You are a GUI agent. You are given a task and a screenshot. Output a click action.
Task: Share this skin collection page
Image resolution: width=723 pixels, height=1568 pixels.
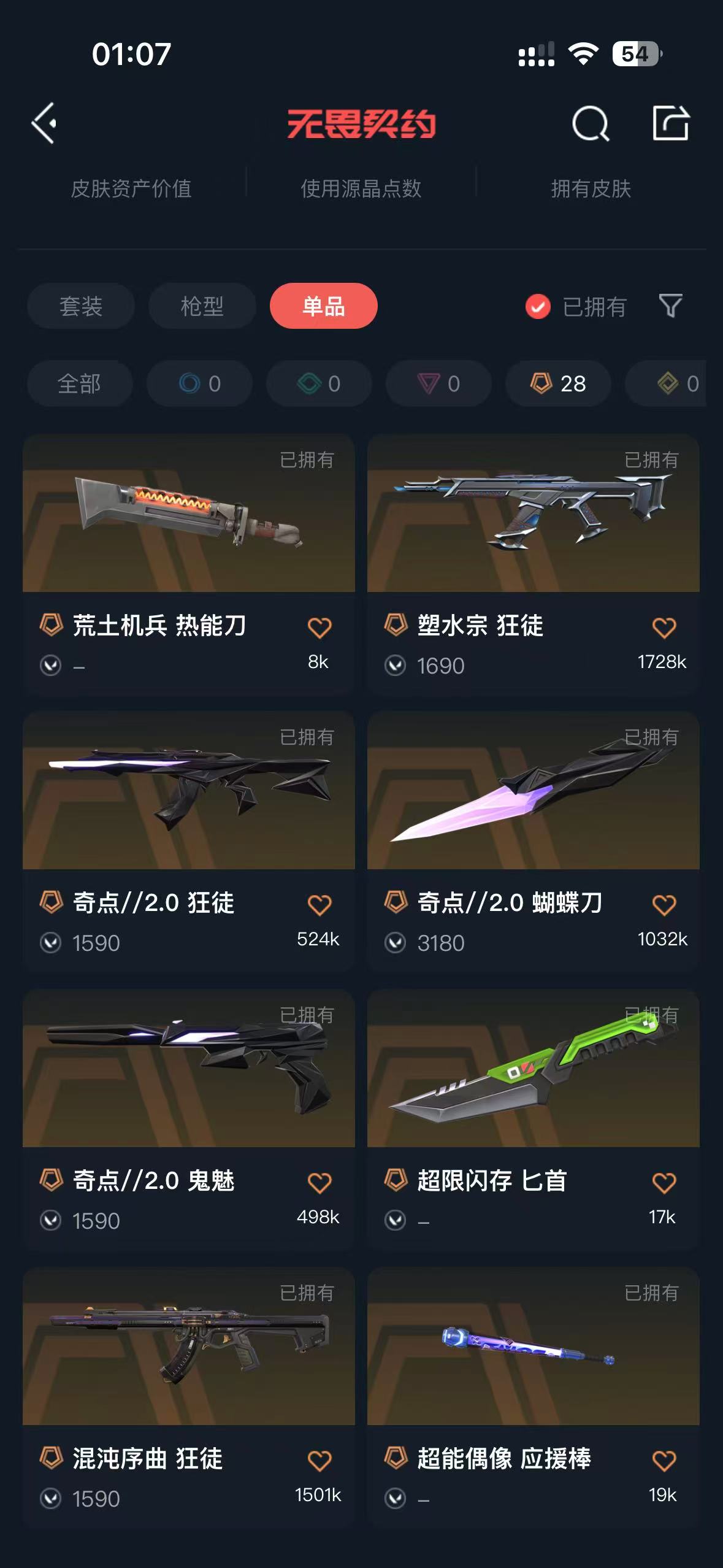click(x=670, y=123)
